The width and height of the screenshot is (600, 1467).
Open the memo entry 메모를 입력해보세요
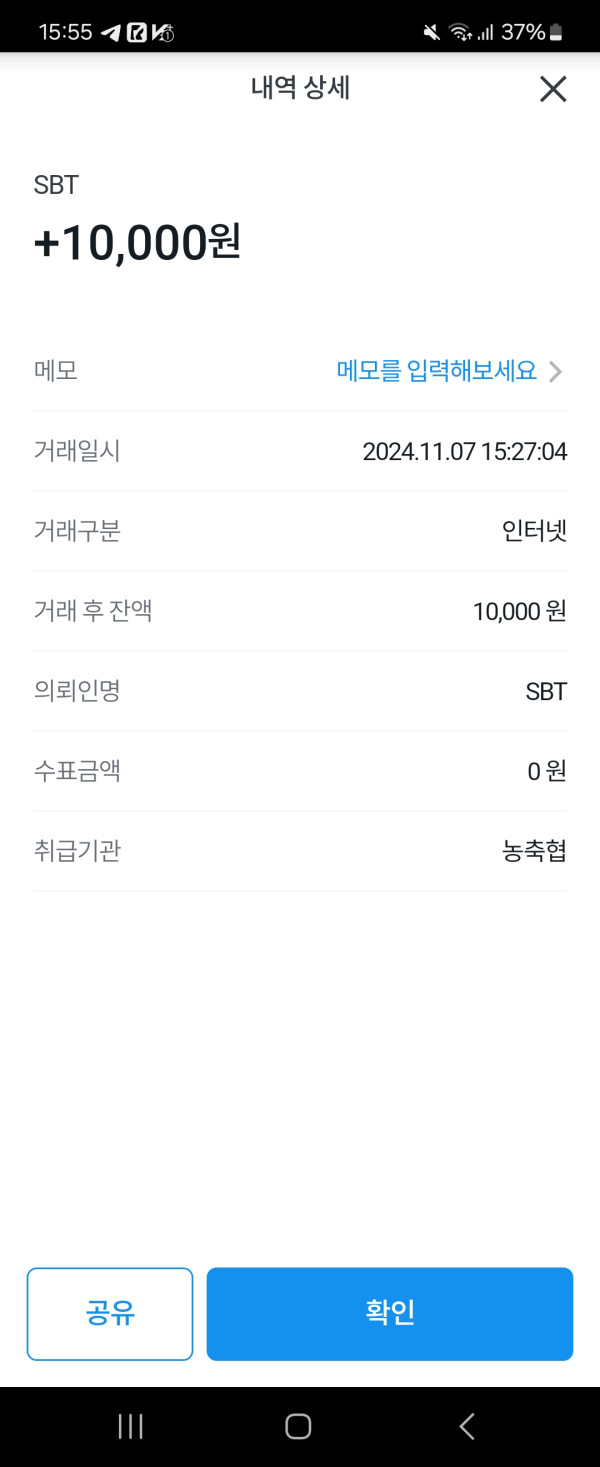pyautogui.click(x=449, y=371)
